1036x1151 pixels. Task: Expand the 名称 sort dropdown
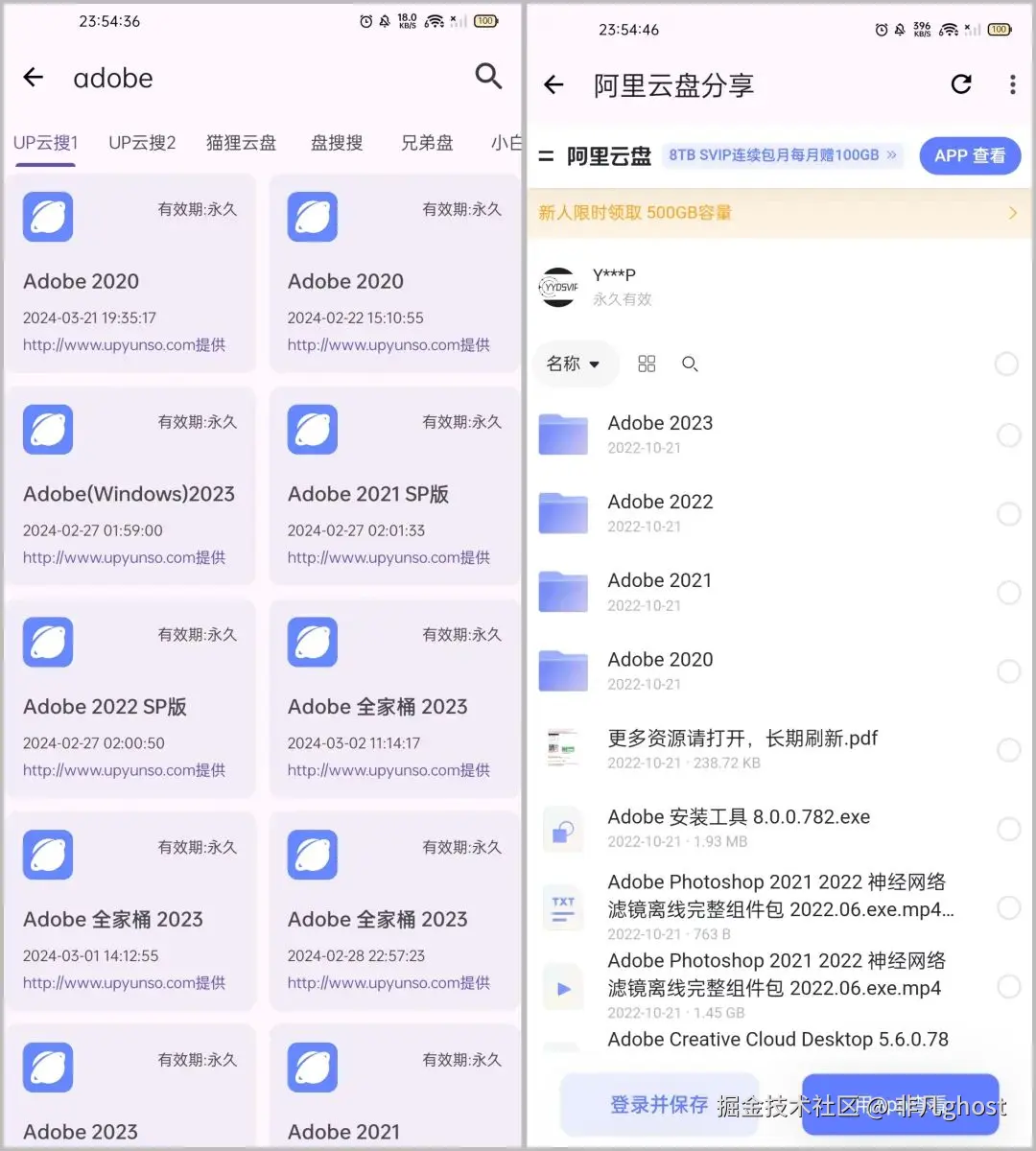574,364
